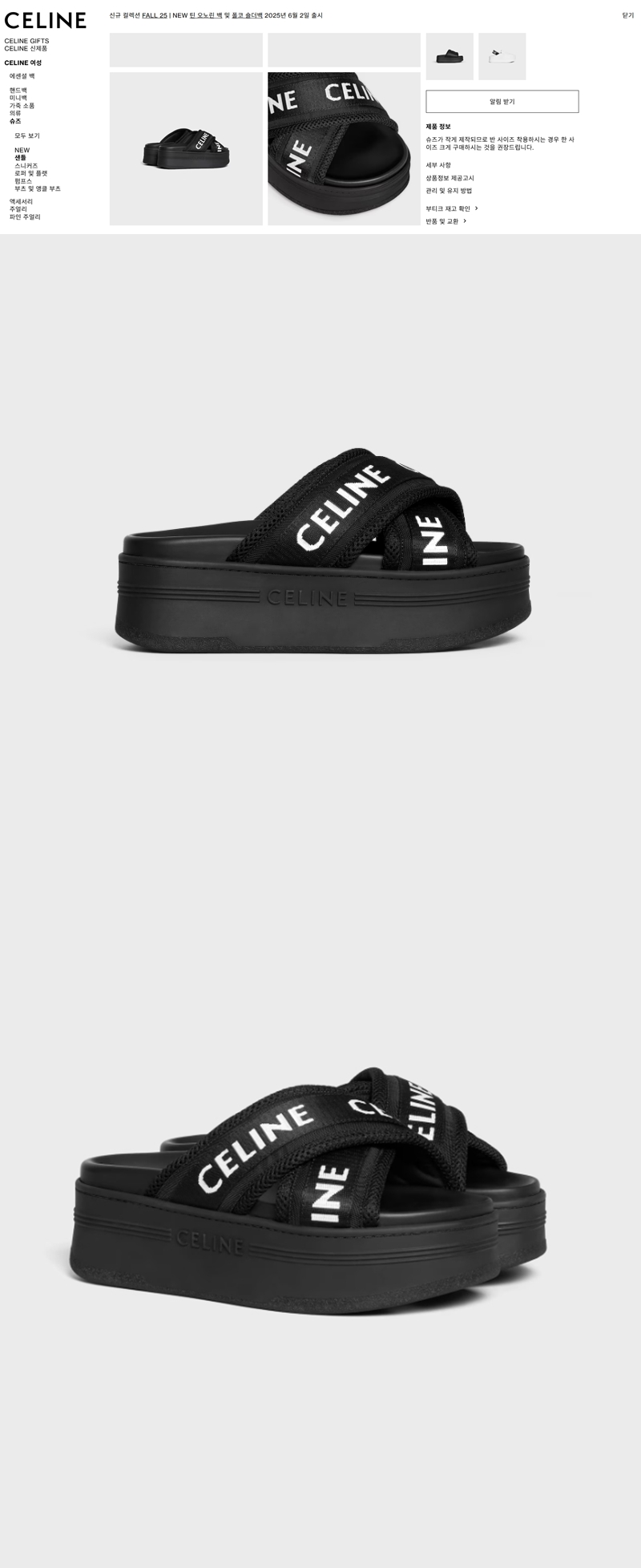
Task: Open 로퍼 및 플랫 category
Action: click(x=30, y=173)
